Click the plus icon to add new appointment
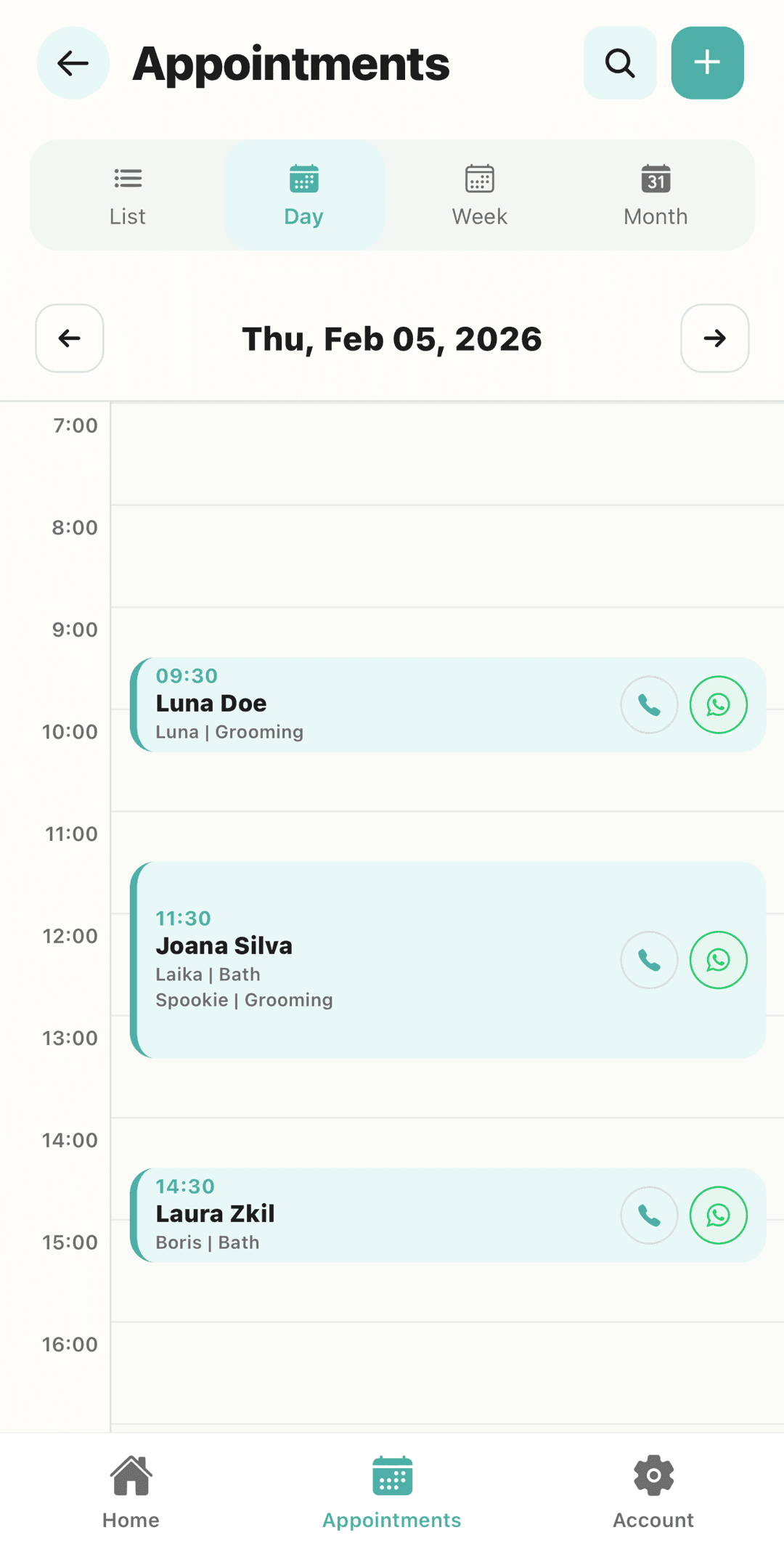The width and height of the screenshot is (784, 1559). coord(706,63)
